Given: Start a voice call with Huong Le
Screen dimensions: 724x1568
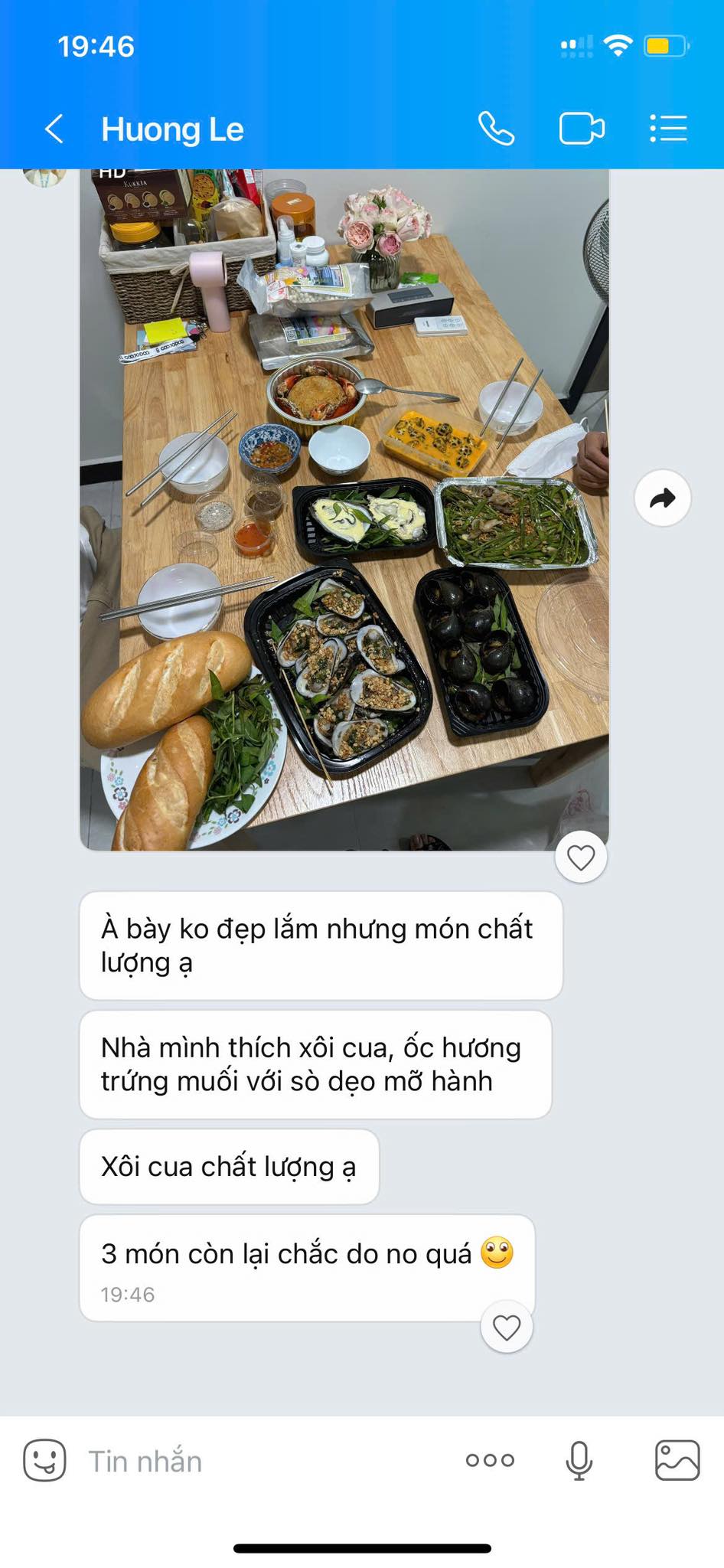Looking at the screenshot, I should click(x=496, y=129).
